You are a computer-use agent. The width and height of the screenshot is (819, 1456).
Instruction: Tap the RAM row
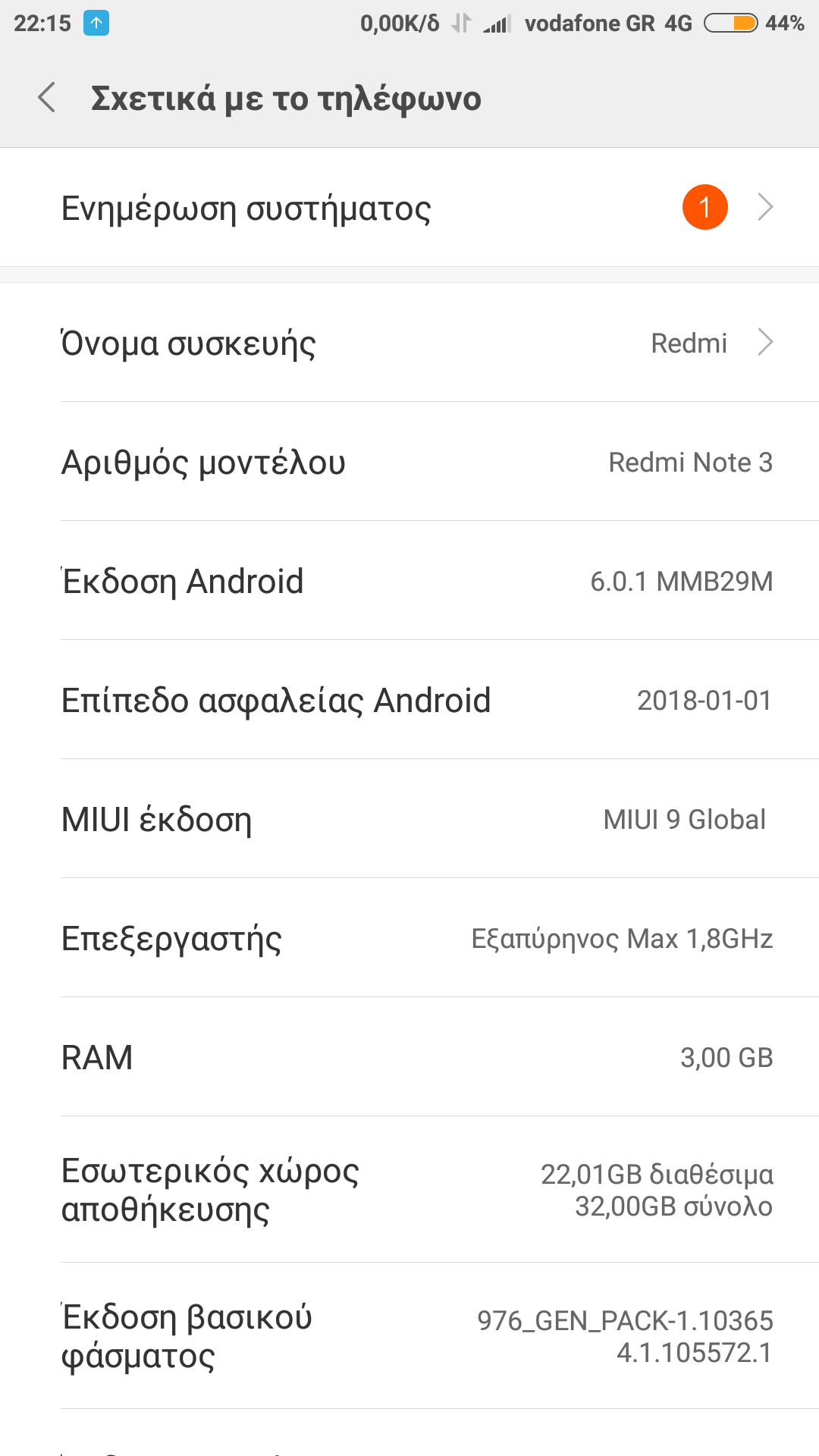point(409,1057)
